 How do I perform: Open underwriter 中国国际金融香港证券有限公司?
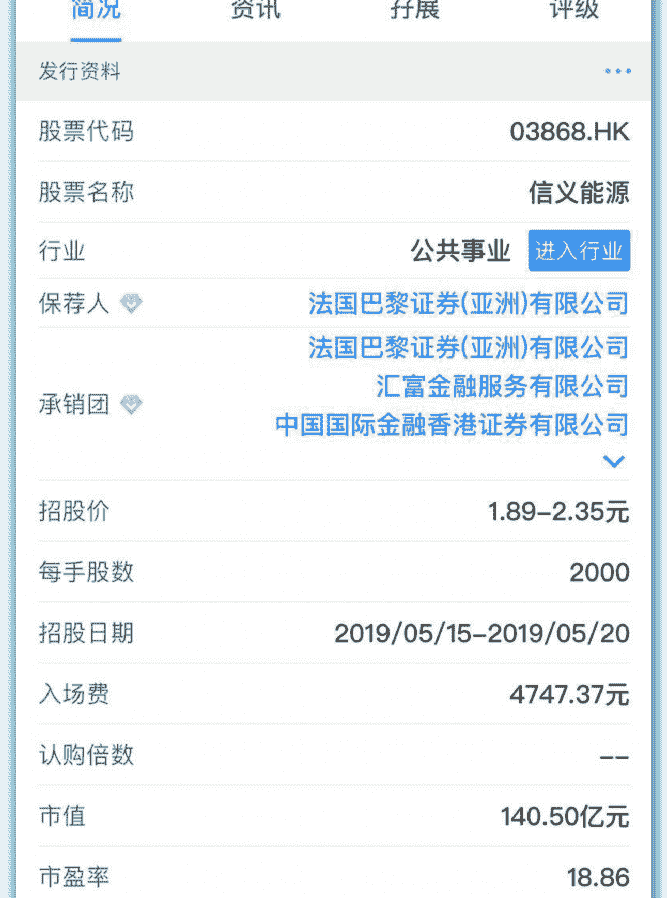coord(452,424)
